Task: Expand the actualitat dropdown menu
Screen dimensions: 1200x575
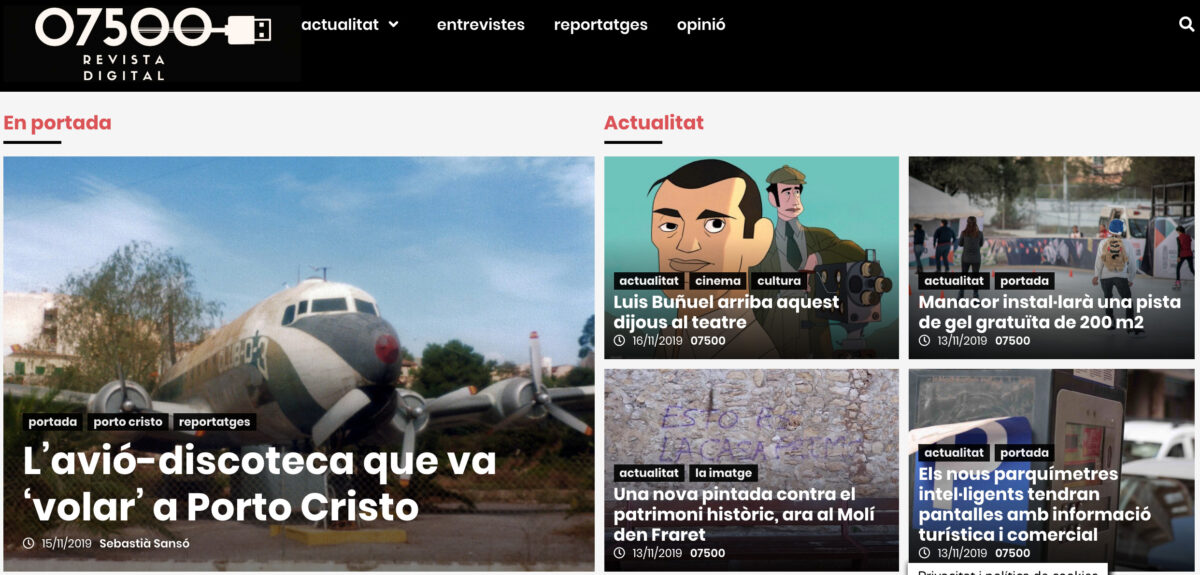Action: (350, 25)
